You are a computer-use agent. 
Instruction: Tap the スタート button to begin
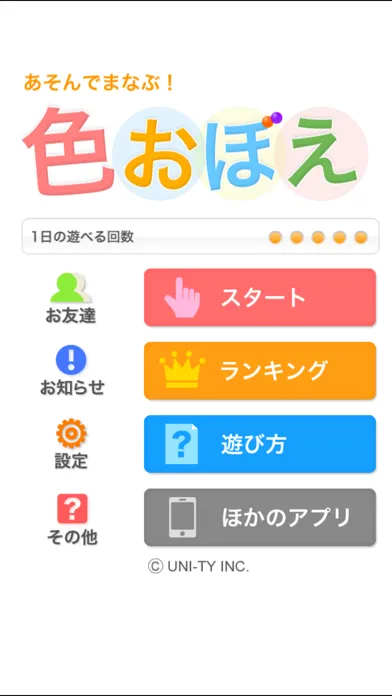click(x=260, y=297)
